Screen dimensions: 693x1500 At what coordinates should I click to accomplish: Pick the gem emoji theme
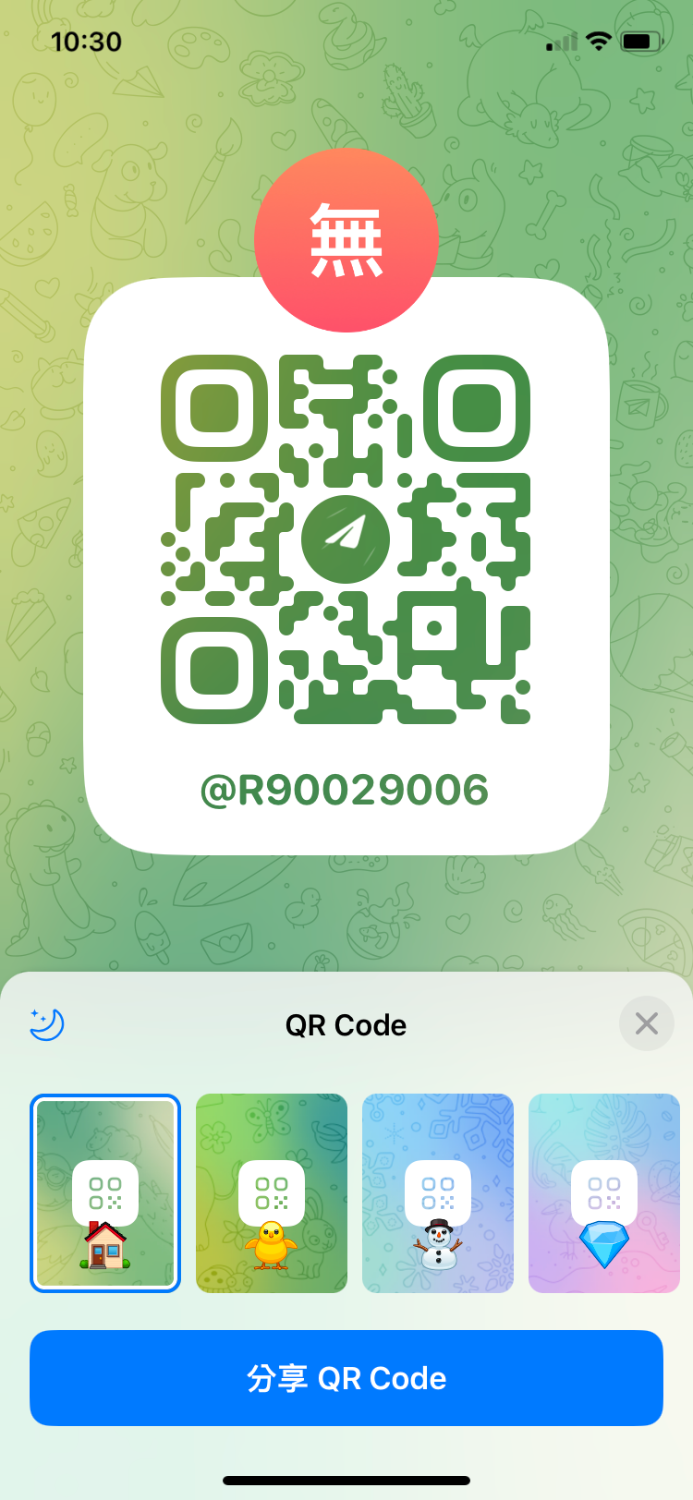[603, 1193]
